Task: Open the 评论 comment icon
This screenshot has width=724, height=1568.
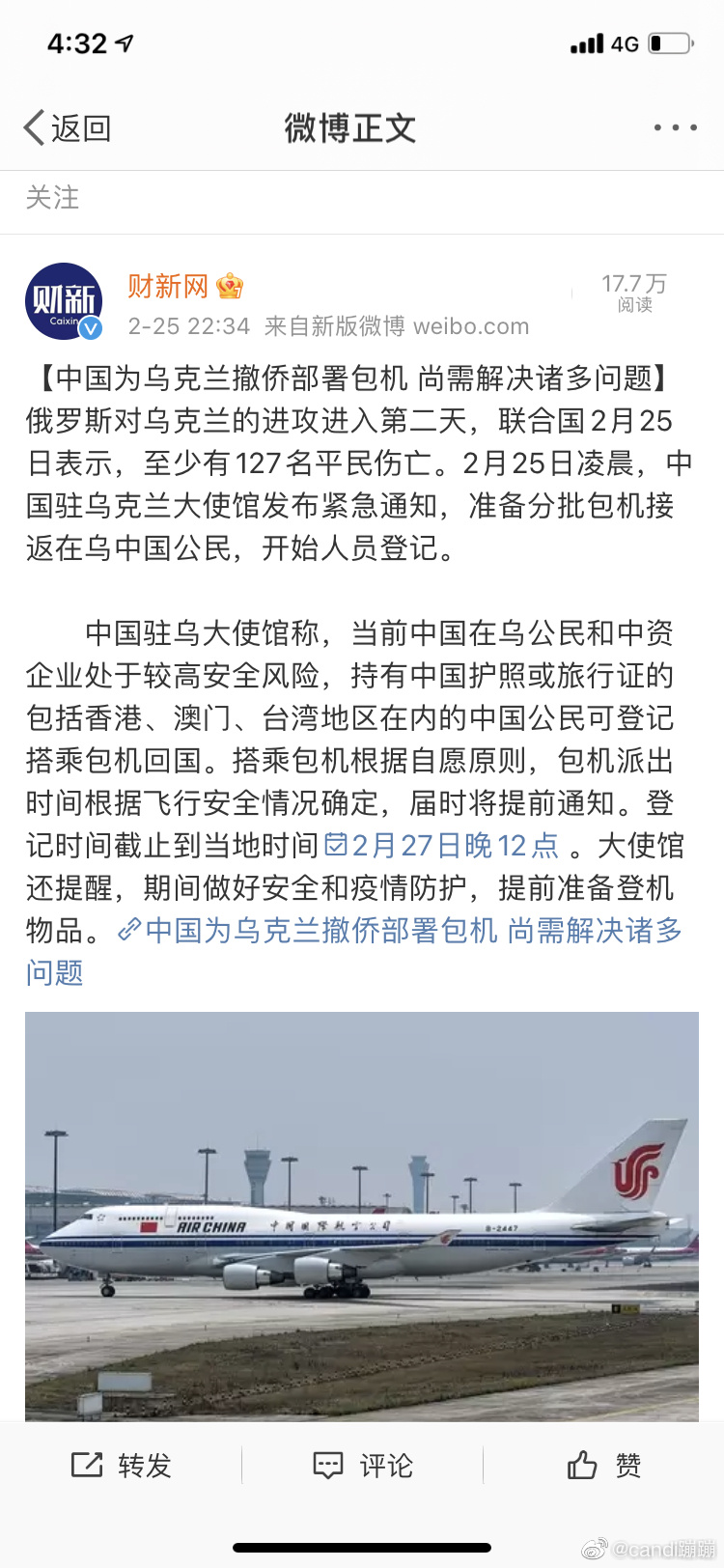Action: coord(329,1465)
